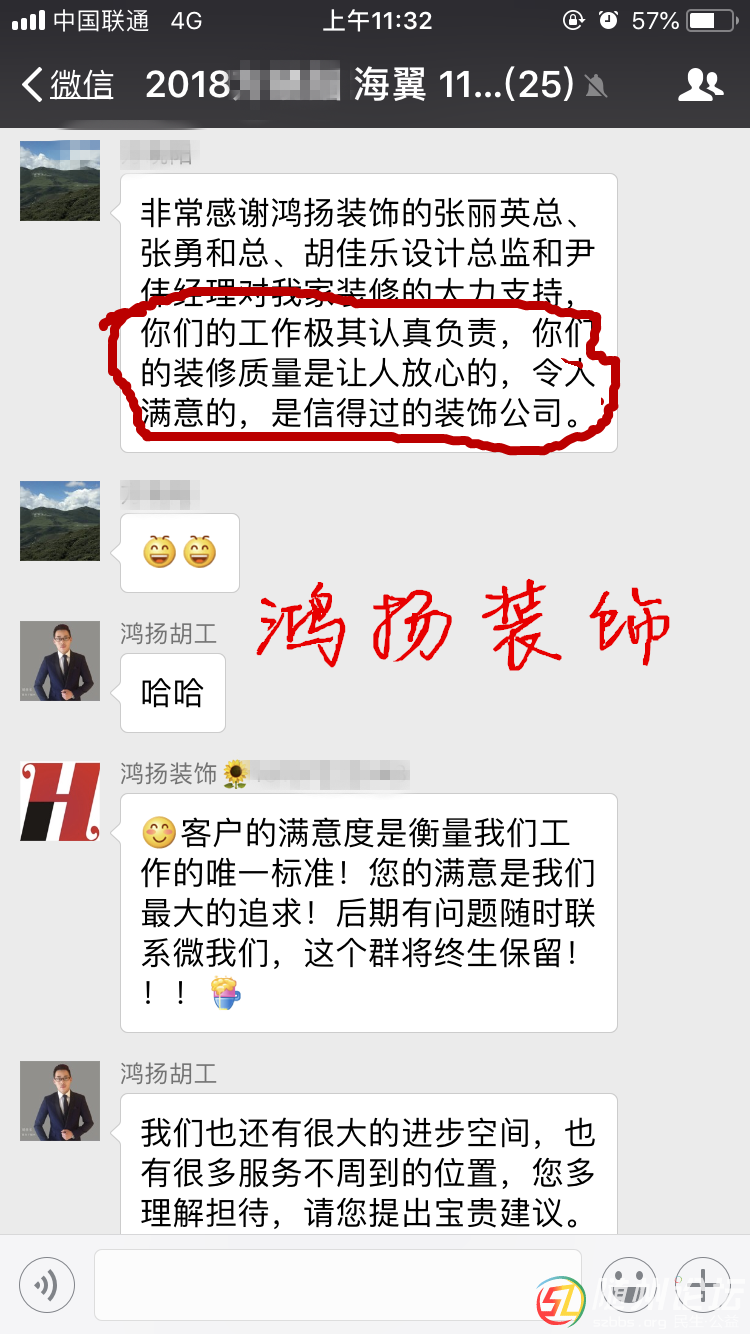
Task: Tap 鸿扬胡工's avatar beside the 哈哈 message
Action: point(60,661)
